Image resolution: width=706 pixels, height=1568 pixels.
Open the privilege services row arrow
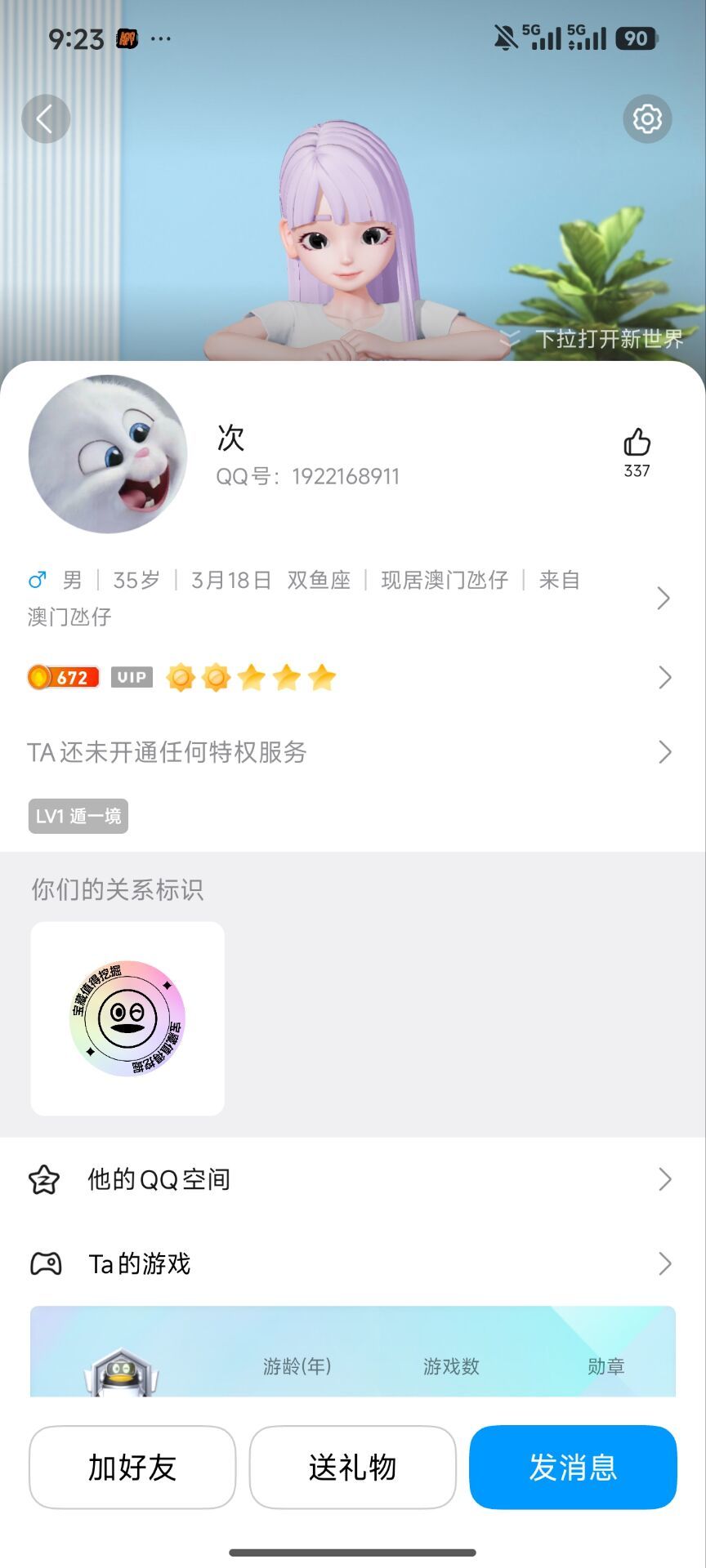666,752
